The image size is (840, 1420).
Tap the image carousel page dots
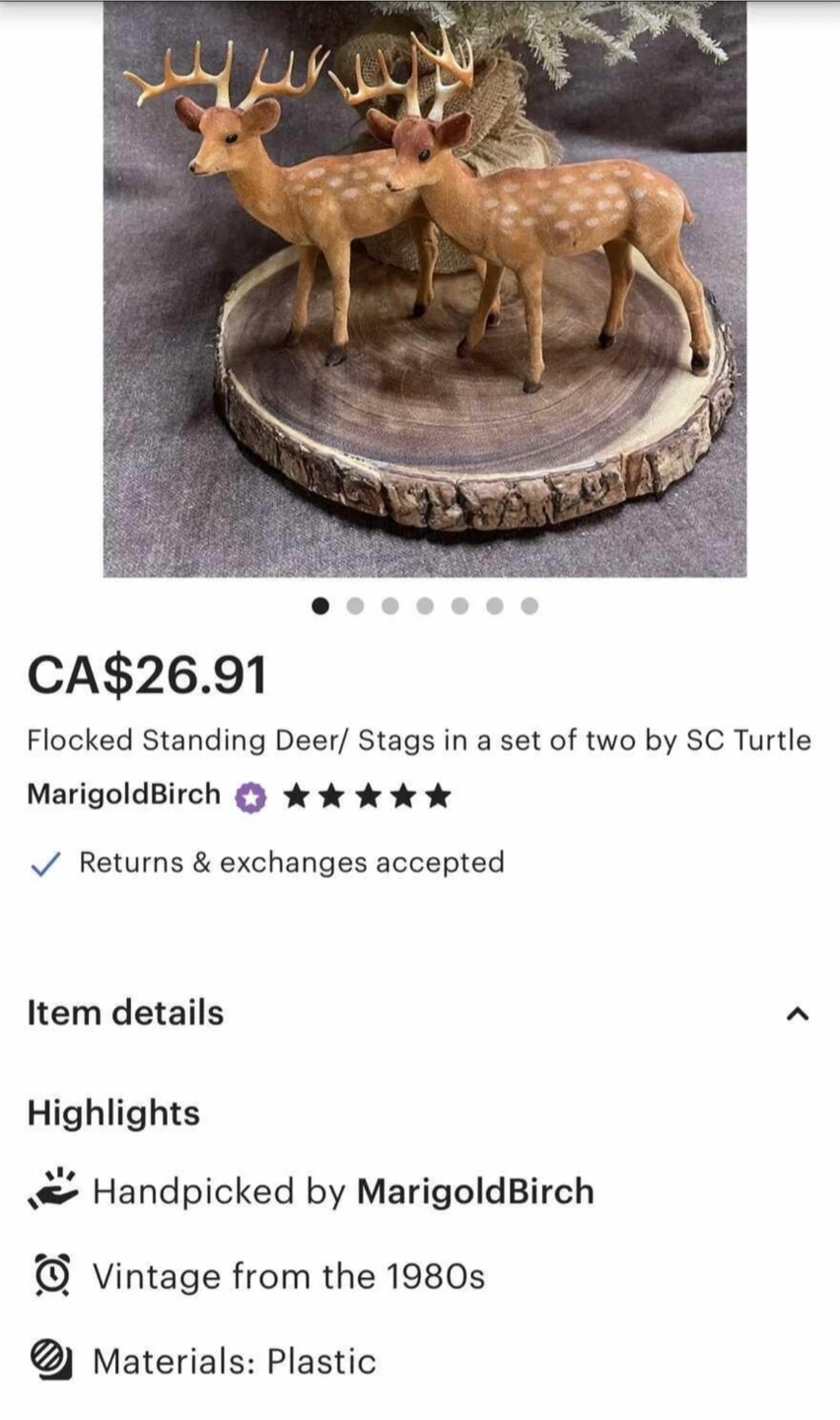tap(425, 605)
